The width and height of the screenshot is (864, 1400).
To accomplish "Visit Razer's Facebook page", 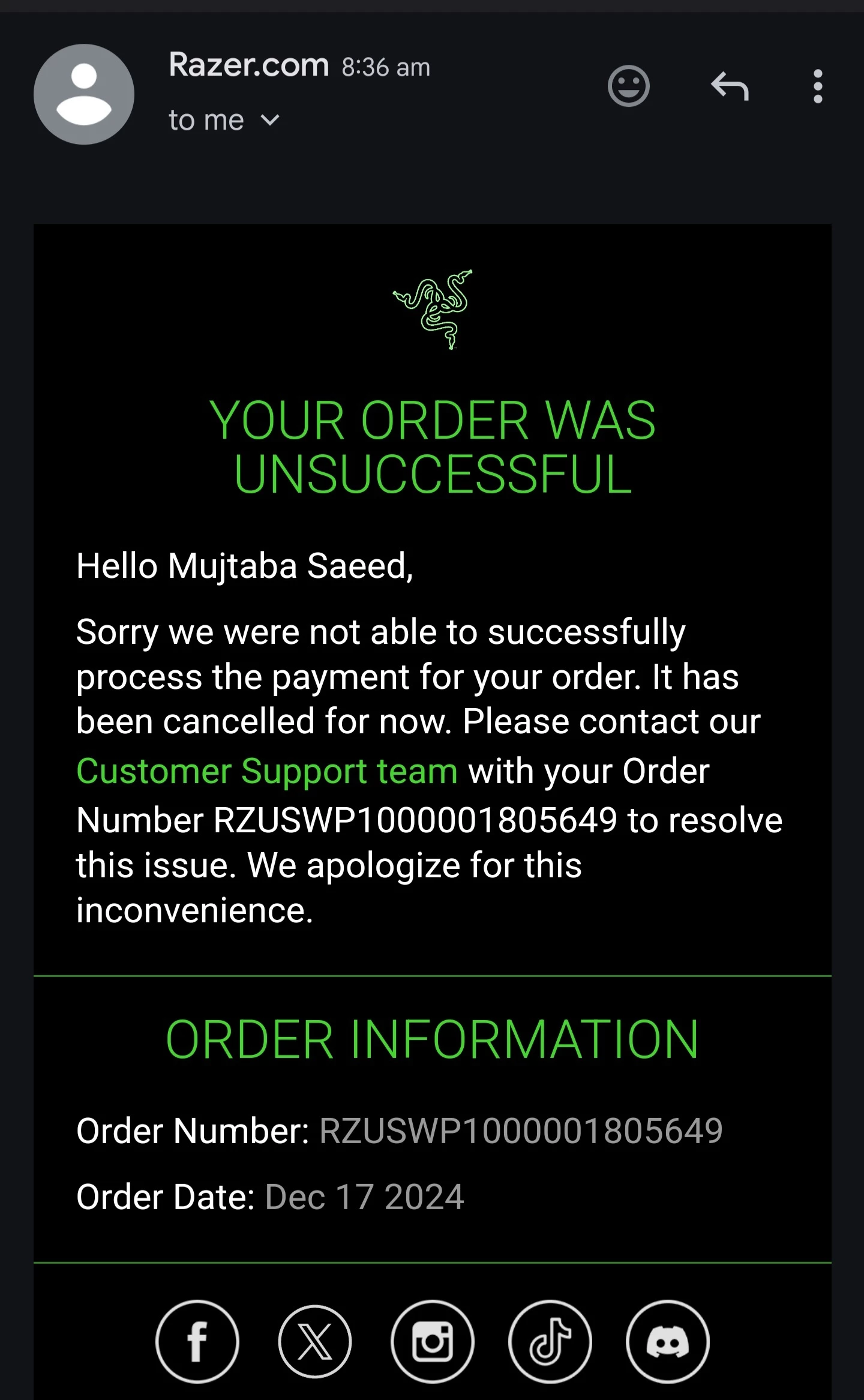I will [197, 1342].
